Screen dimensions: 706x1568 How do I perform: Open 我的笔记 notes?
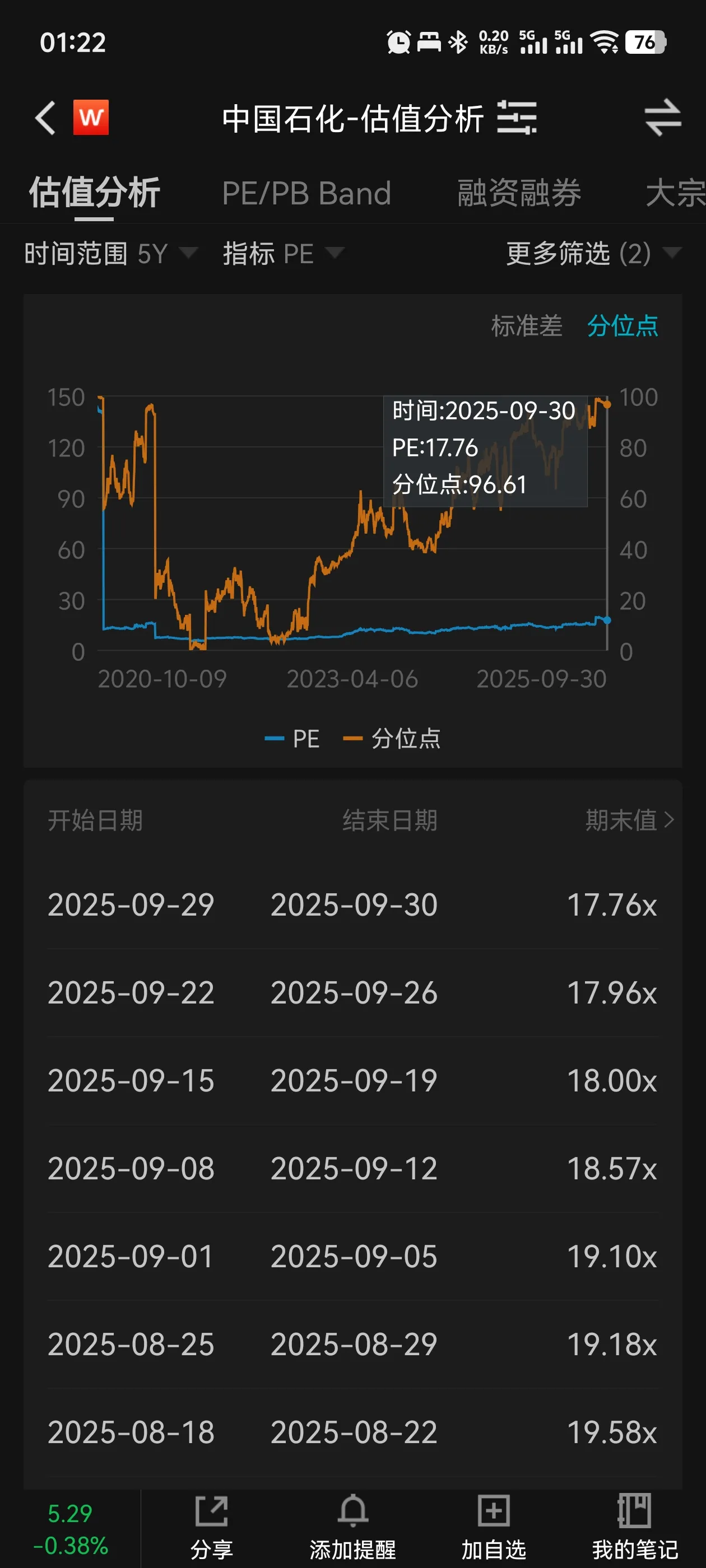pyautogui.click(x=634, y=1527)
